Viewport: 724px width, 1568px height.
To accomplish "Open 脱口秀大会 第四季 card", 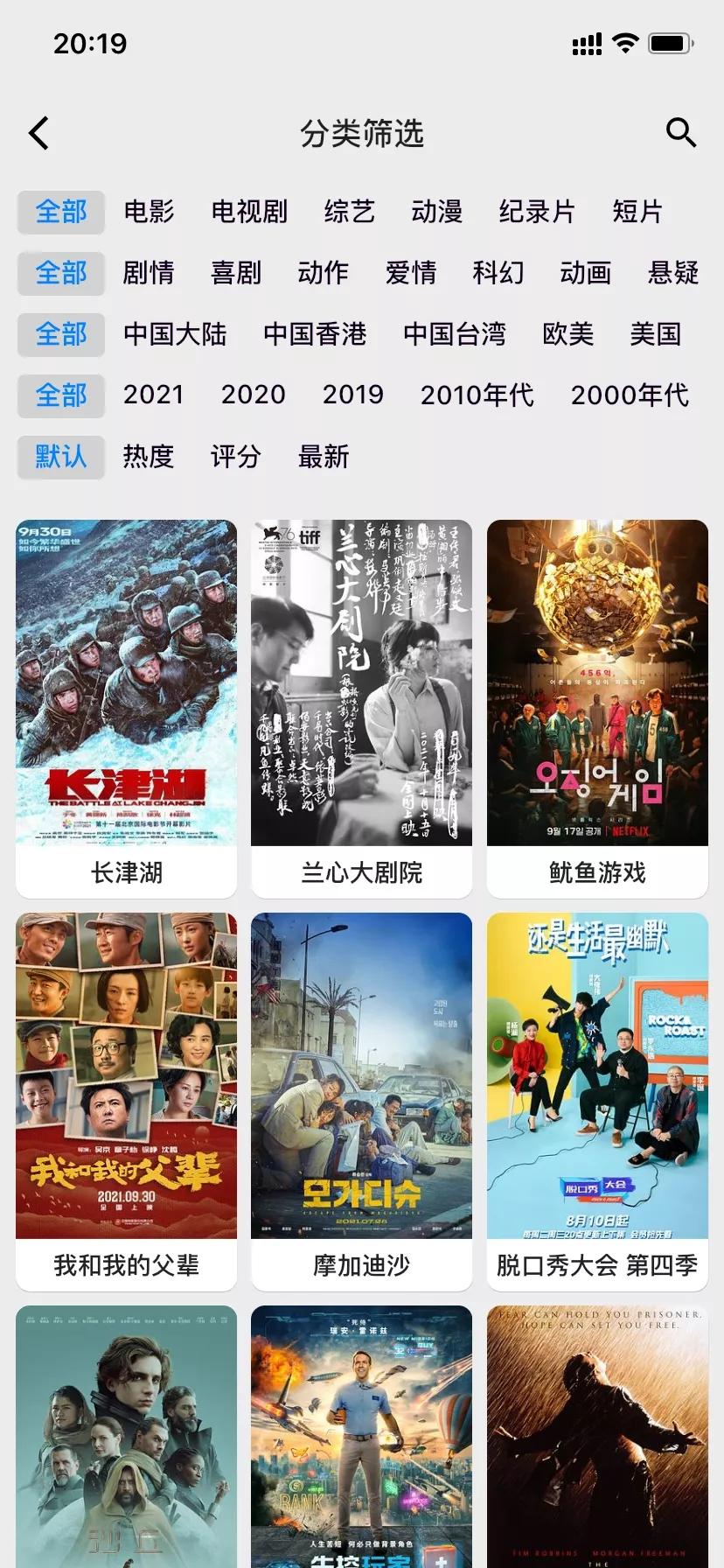I will (597, 1101).
